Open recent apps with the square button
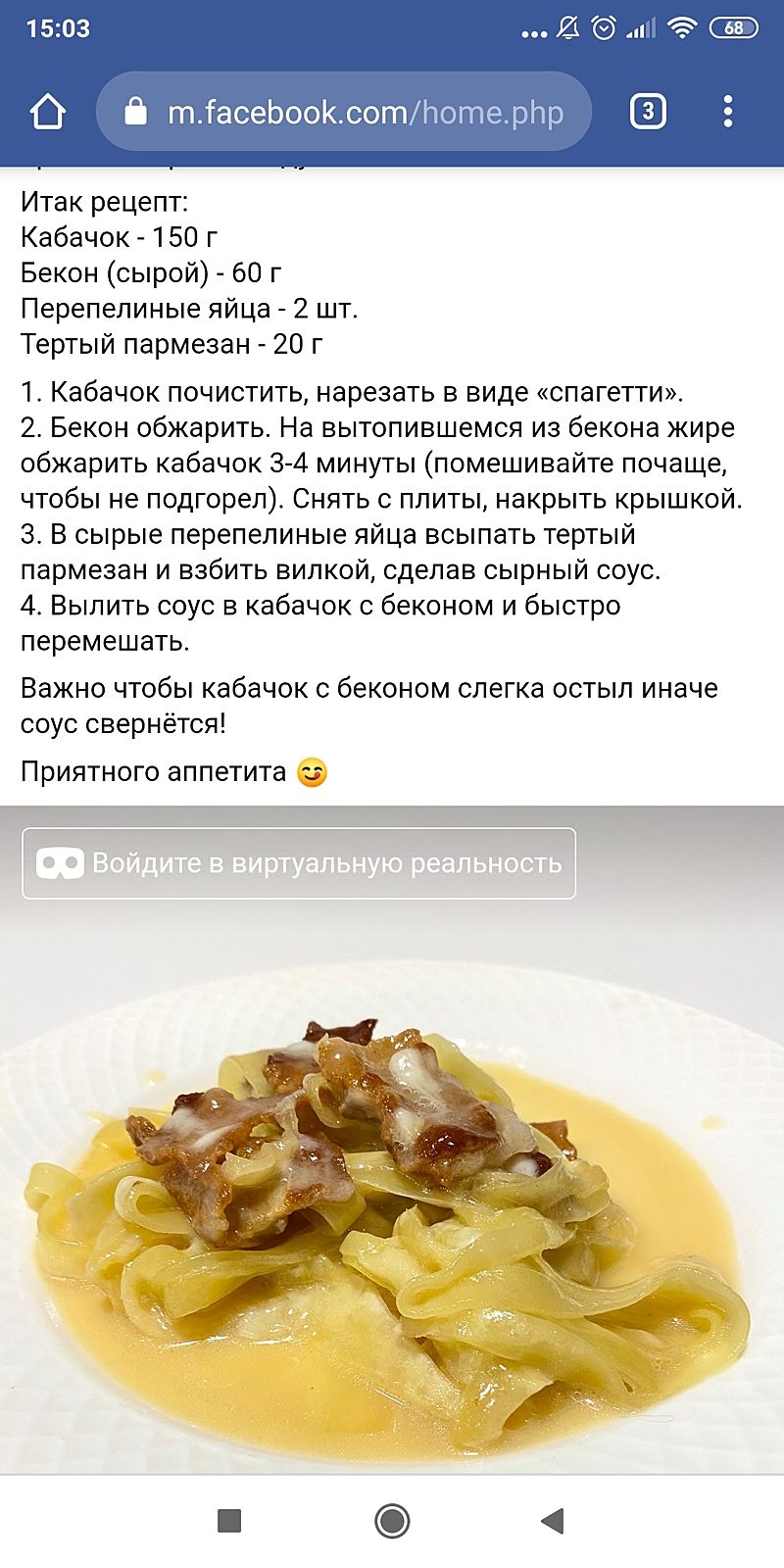 coord(229,1520)
